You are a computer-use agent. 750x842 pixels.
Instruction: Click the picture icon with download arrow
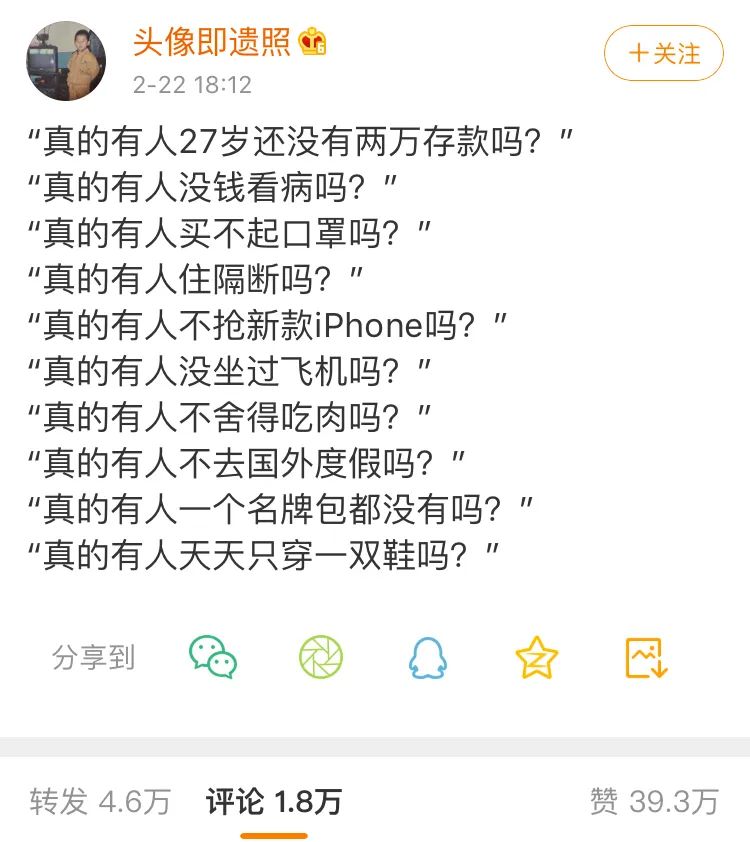646,656
